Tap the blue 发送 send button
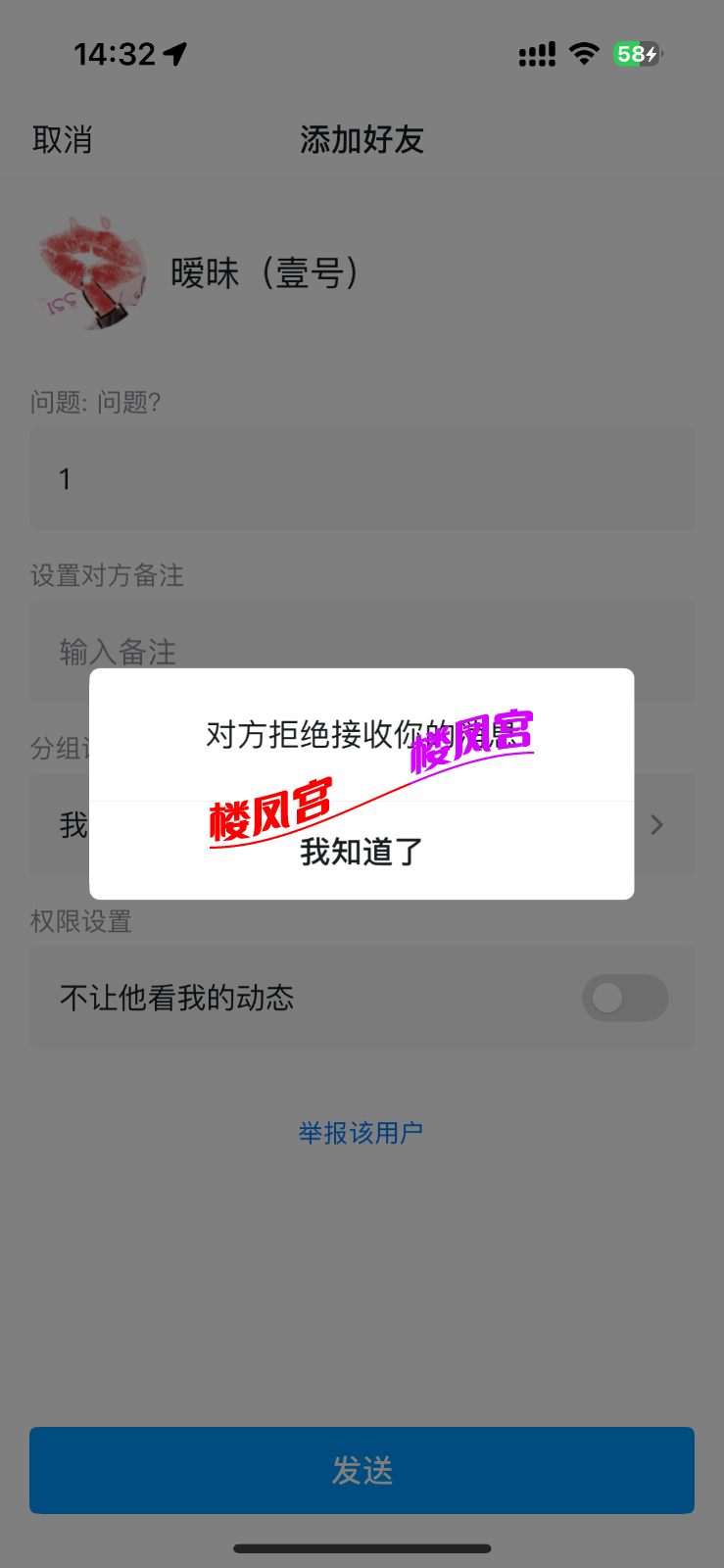724x1568 pixels. tap(362, 1470)
